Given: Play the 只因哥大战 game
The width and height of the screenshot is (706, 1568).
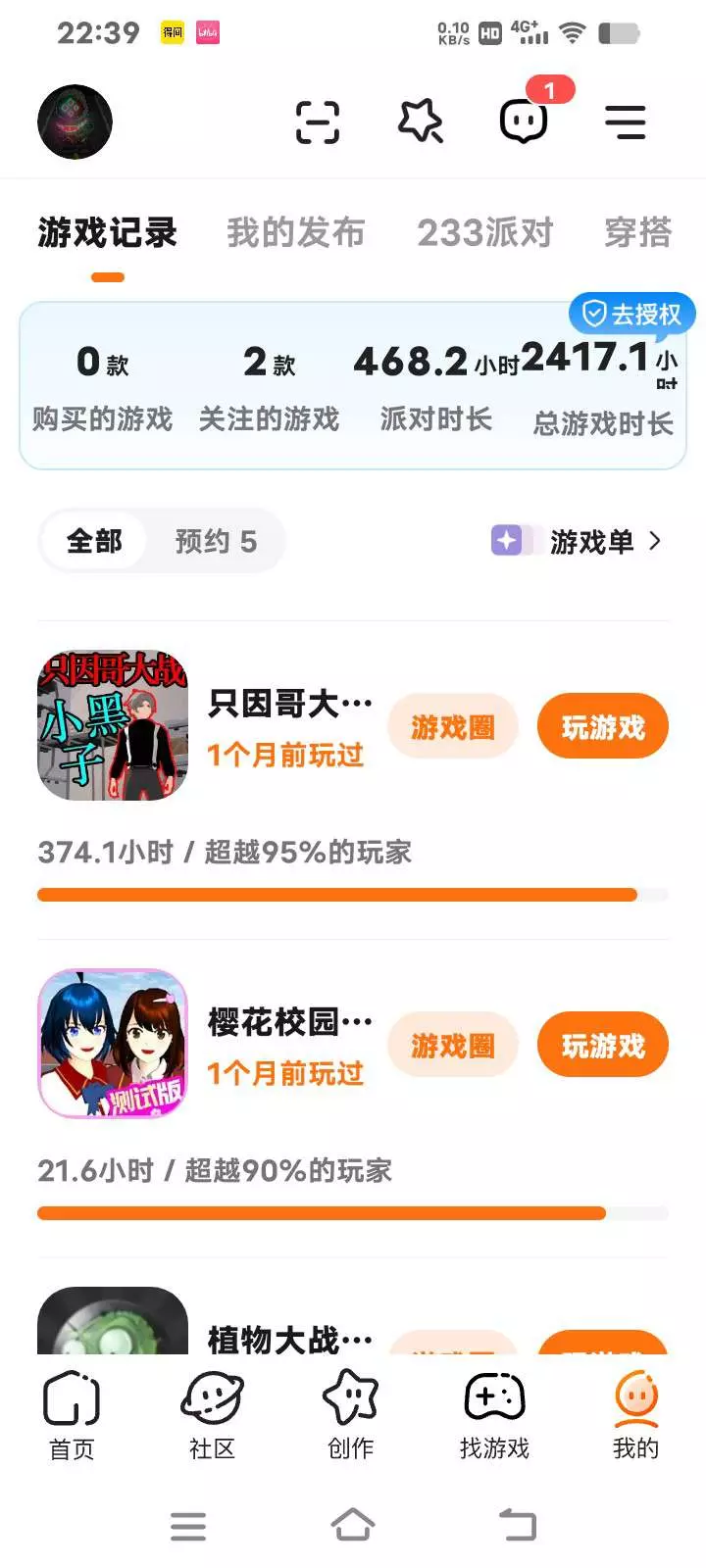Looking at the screenshot, I should [x=603, y=727].
